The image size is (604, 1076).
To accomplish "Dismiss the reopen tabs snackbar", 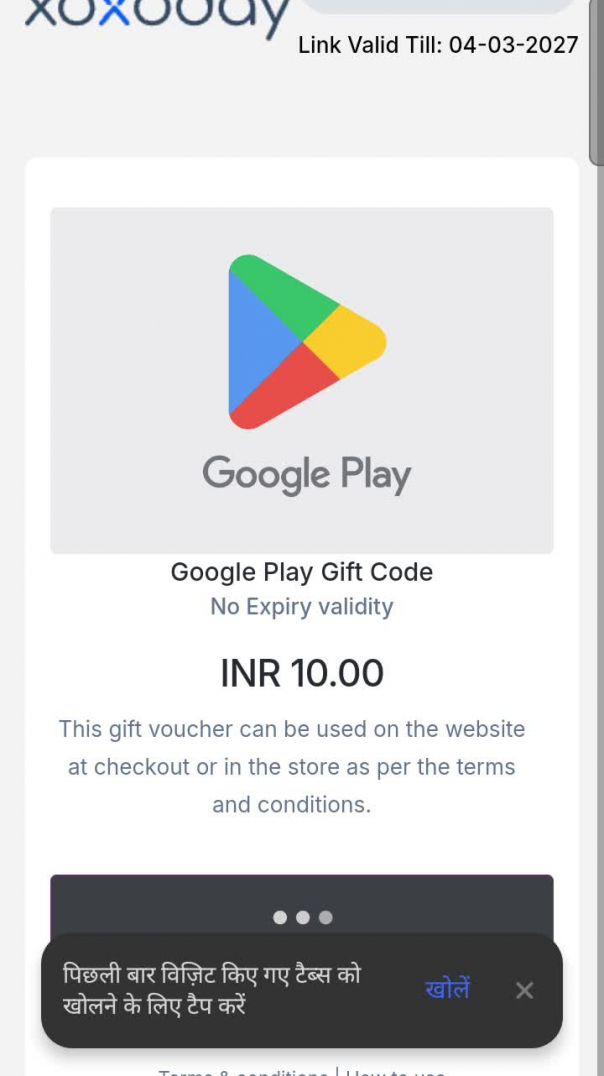I will click(x=524, y=990).
